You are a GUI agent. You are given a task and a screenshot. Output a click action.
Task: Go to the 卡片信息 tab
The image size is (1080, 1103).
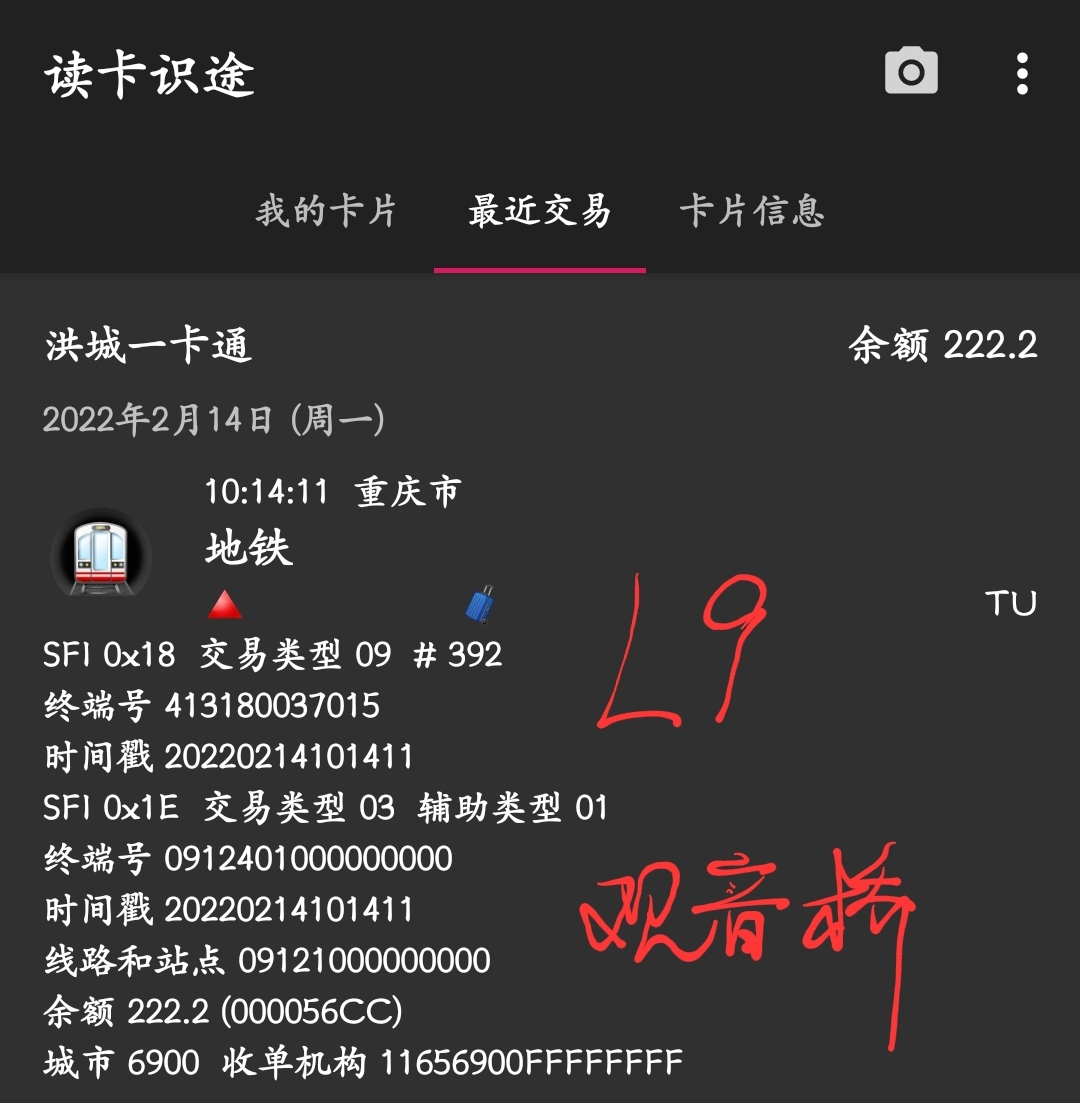click(752, 211)
